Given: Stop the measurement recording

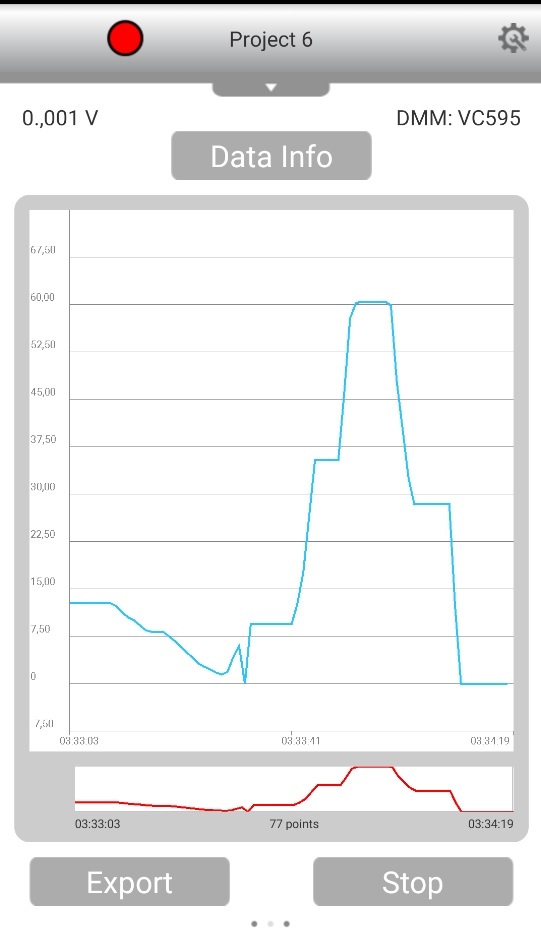Looking at the screenshot, I should [413, 882].
